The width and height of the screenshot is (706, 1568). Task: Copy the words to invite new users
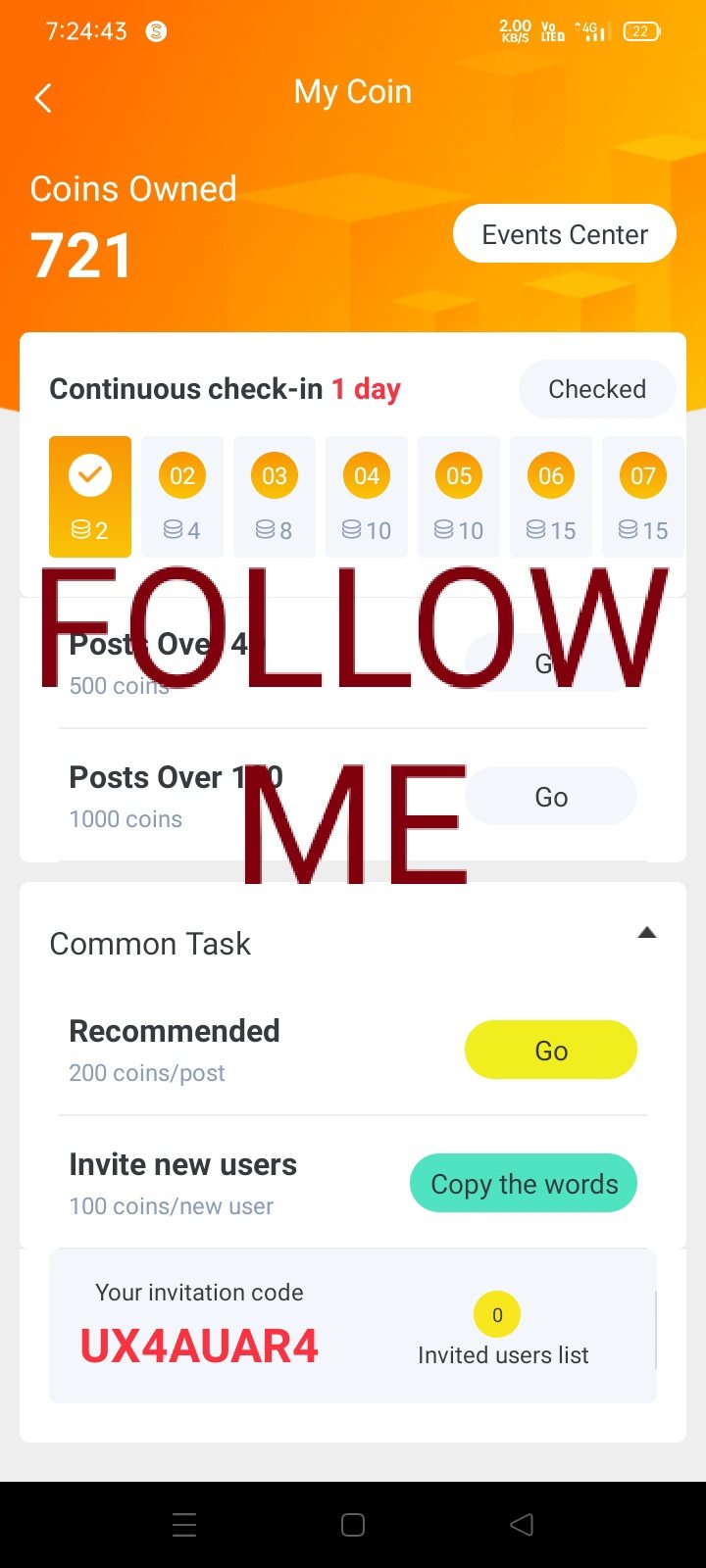coord(524,1184)
